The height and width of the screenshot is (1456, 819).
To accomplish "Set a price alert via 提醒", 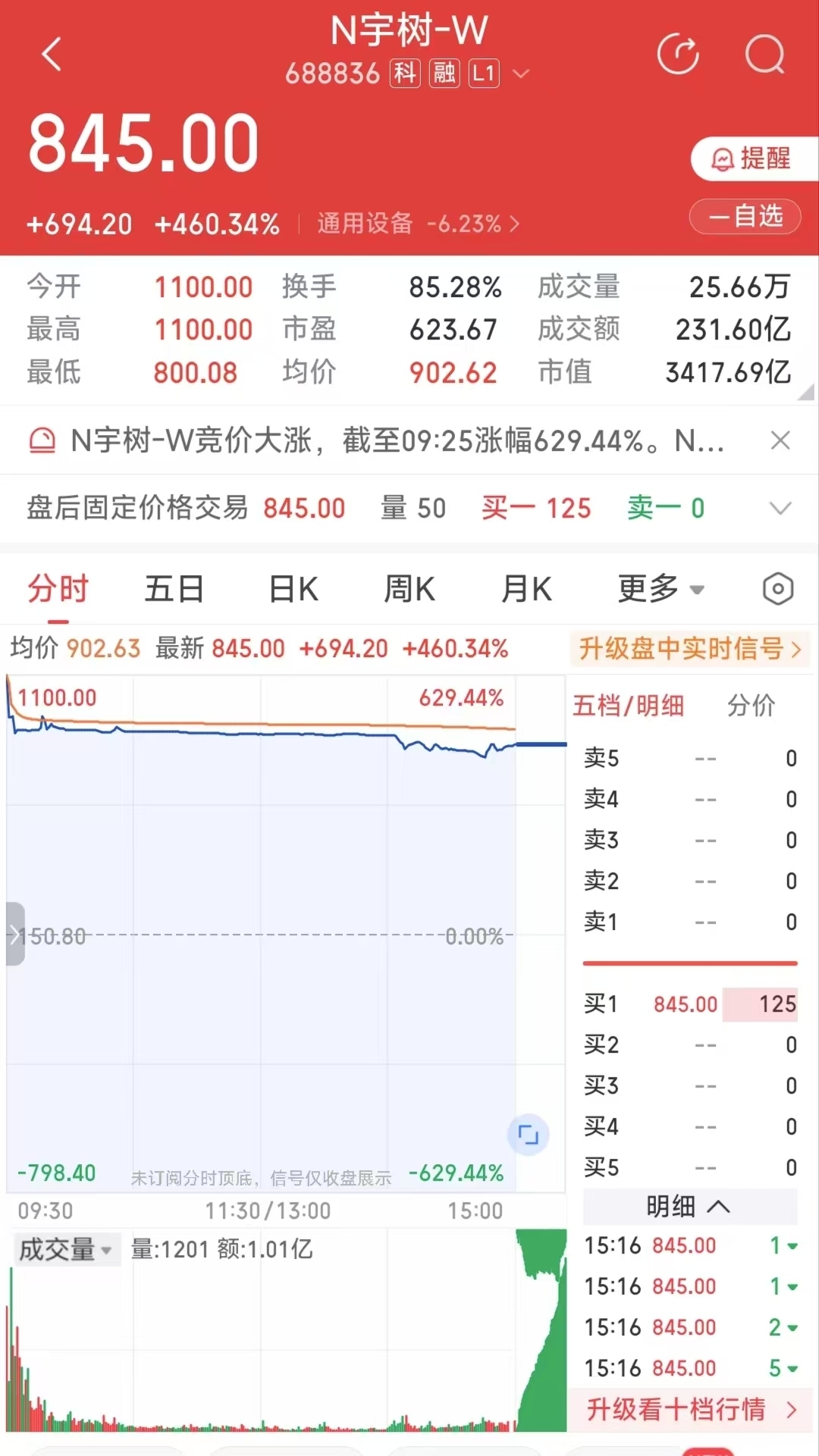I will pos(754,158).
